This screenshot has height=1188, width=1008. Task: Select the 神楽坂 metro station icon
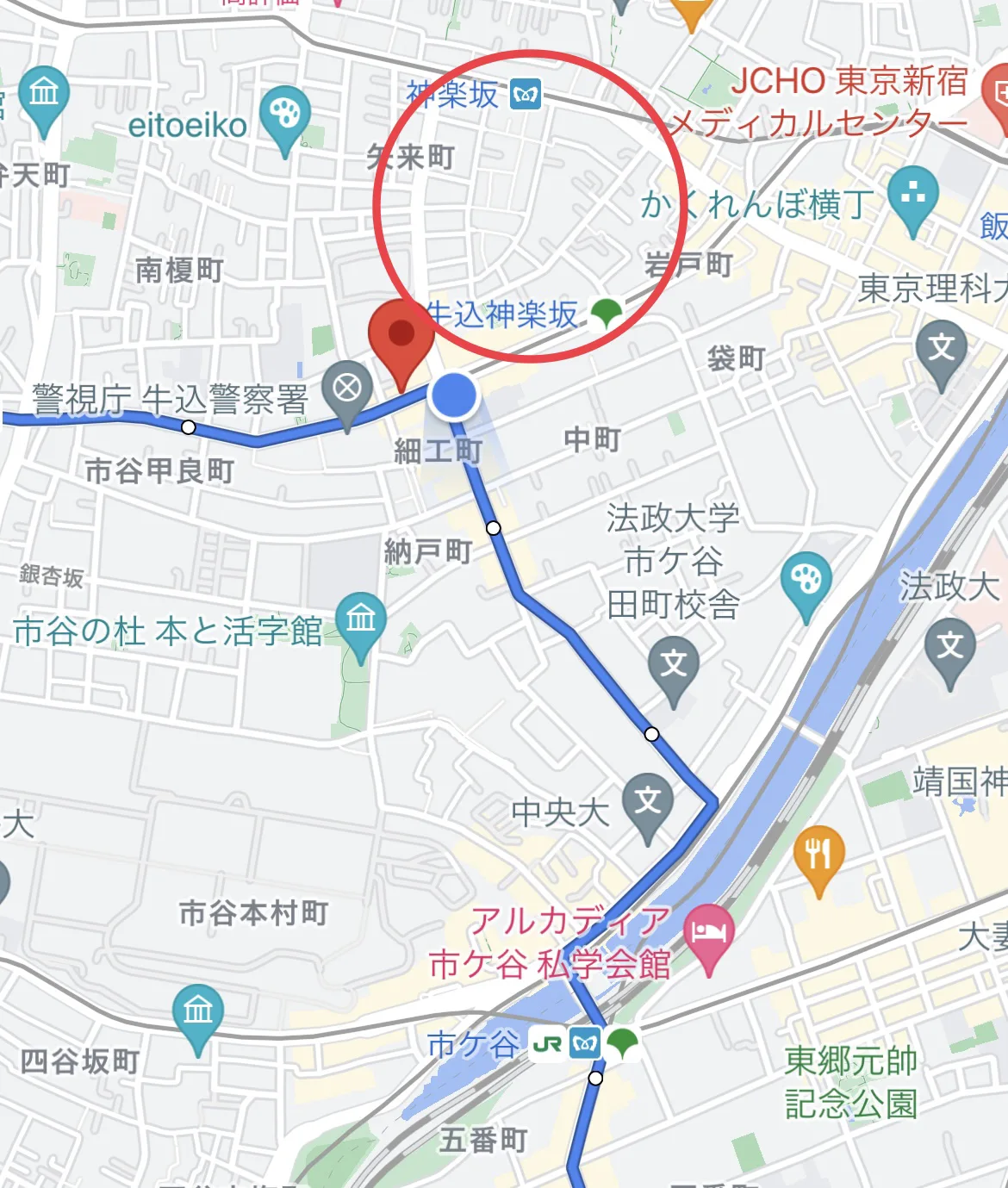click(x=526, y=94)
